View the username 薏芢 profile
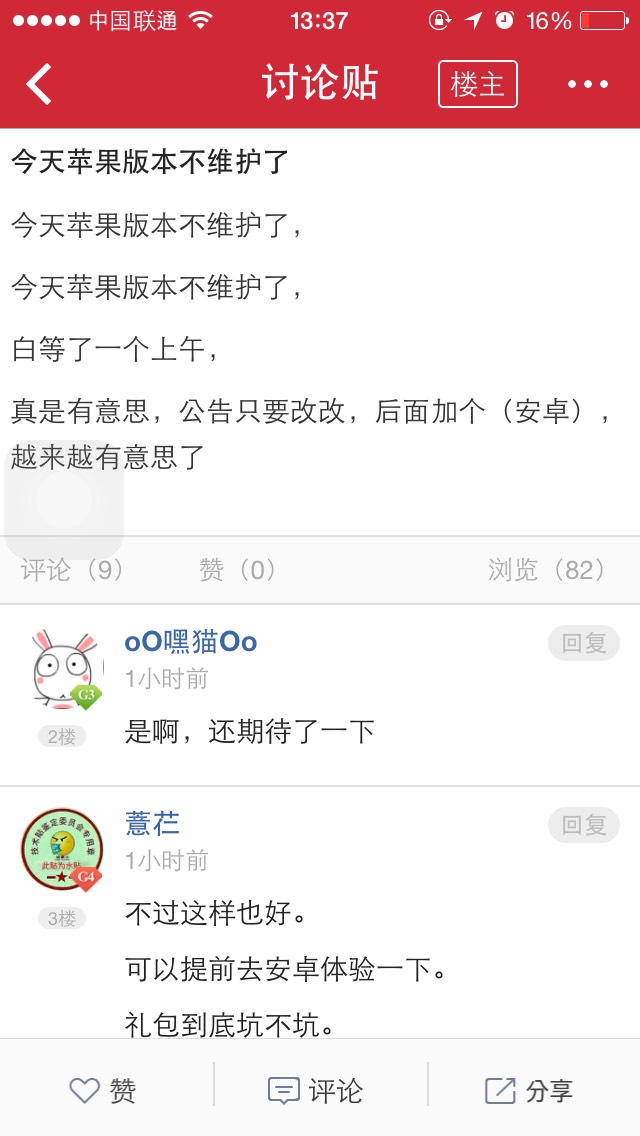The image size is (640, 1136). point(152,823)
